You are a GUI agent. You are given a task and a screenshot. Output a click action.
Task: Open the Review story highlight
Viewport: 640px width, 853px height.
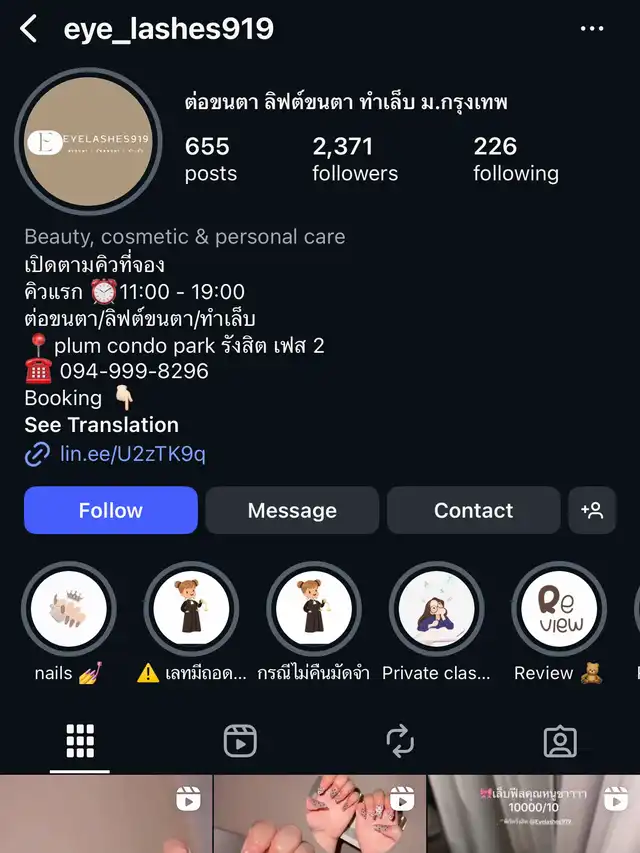(559, 609)
